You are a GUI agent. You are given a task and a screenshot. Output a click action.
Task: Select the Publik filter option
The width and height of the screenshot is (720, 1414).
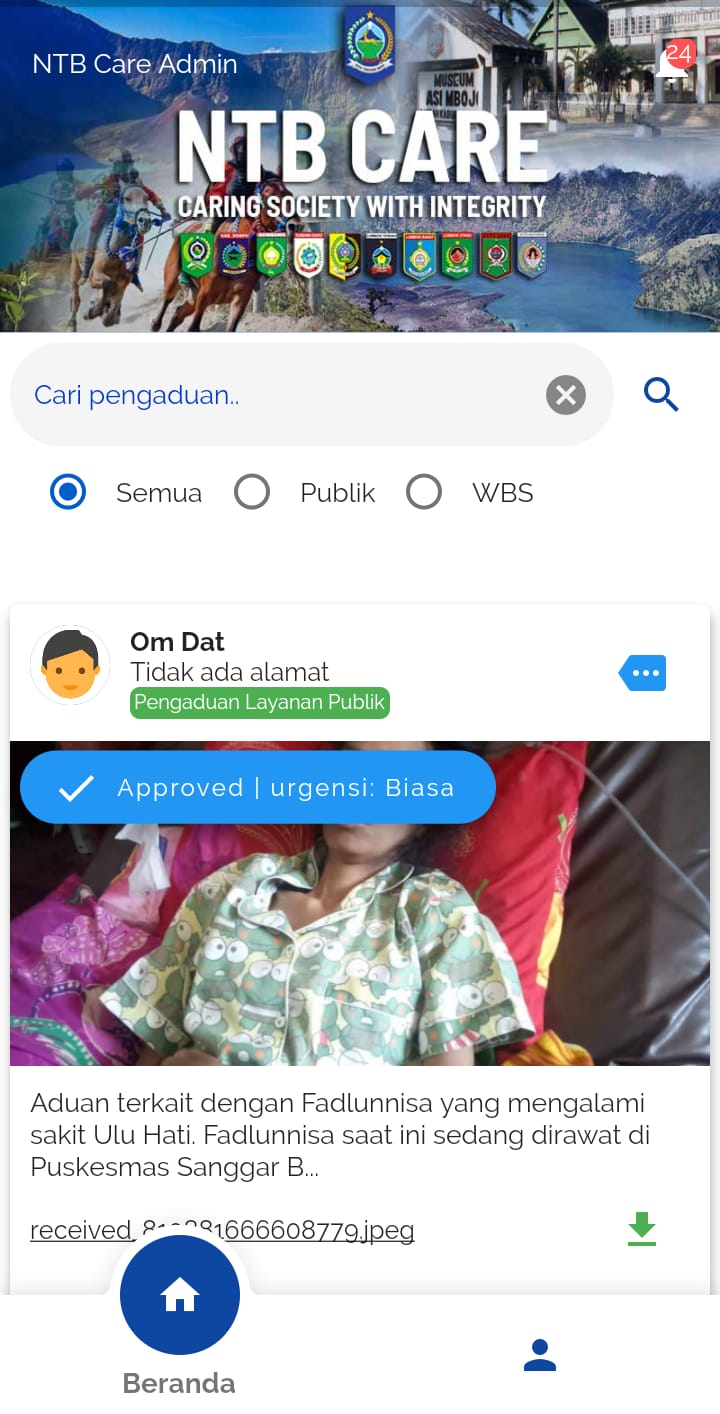click(x=252, y=492)
